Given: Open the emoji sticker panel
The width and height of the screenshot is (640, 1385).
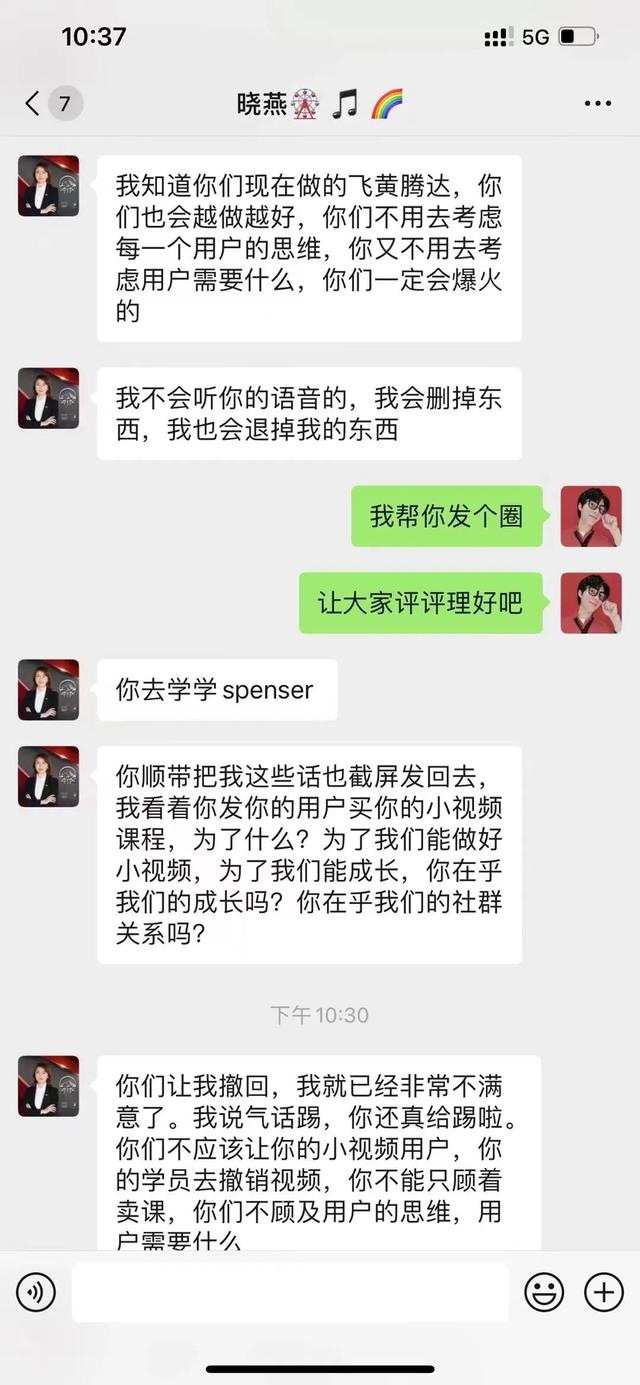Looking at the screenshot, I should point(544,1293).
